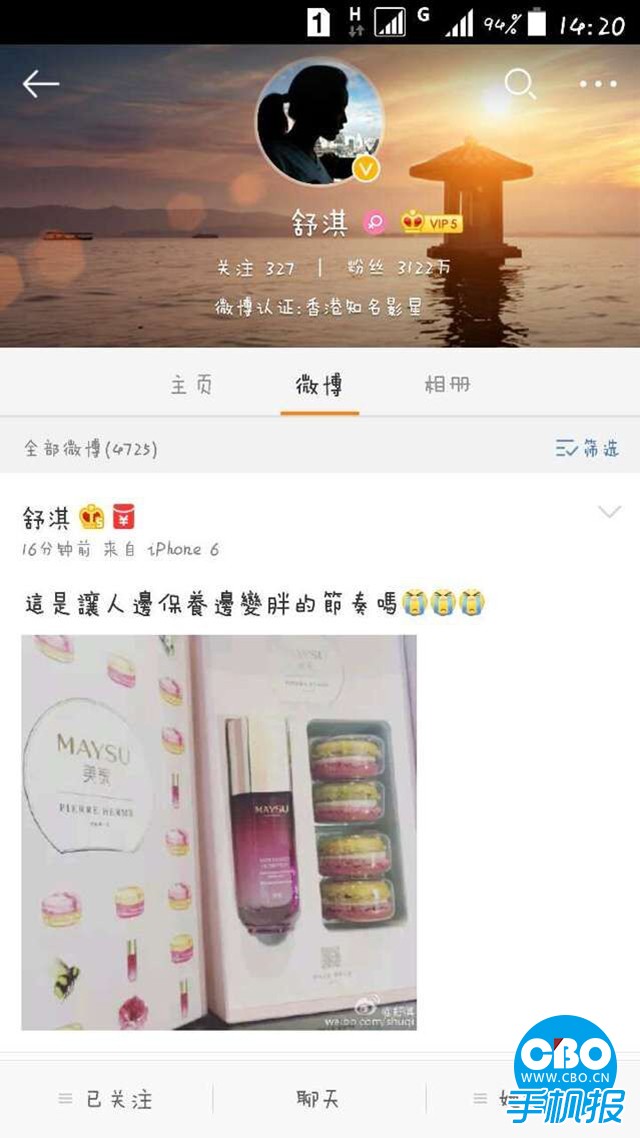Tap the 已关注 following button
The image size is (640, 1138).
(x=107, y=1099)
